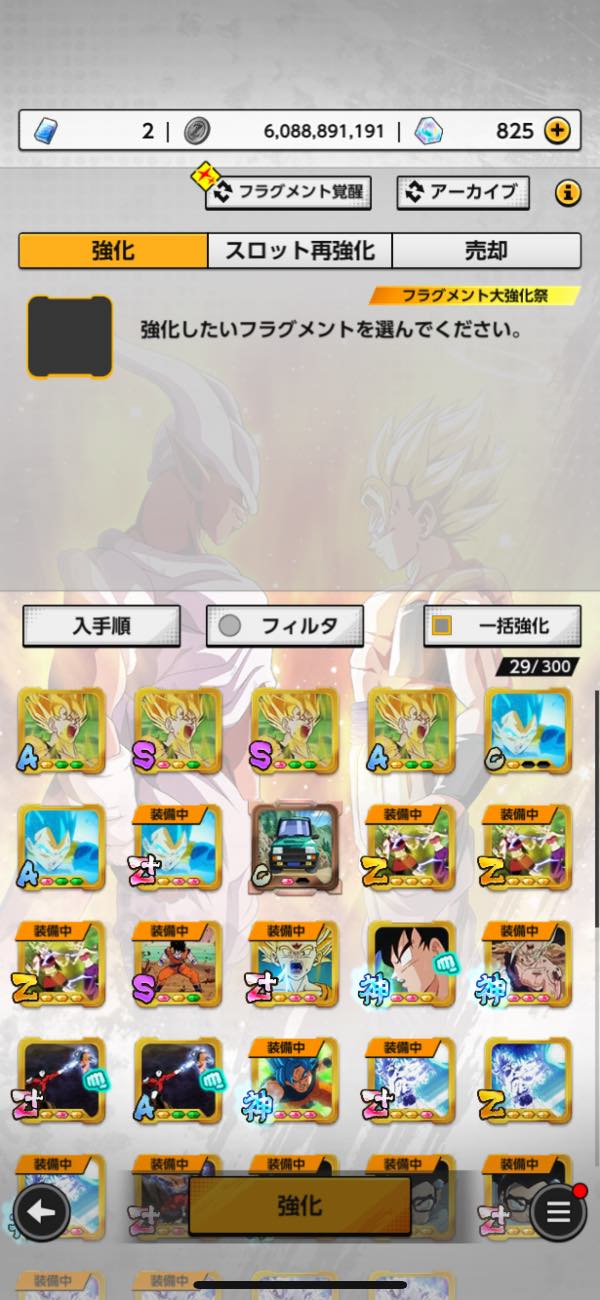
Task: Tap the empty fragment slot
Action: click(x=69, y=336)
